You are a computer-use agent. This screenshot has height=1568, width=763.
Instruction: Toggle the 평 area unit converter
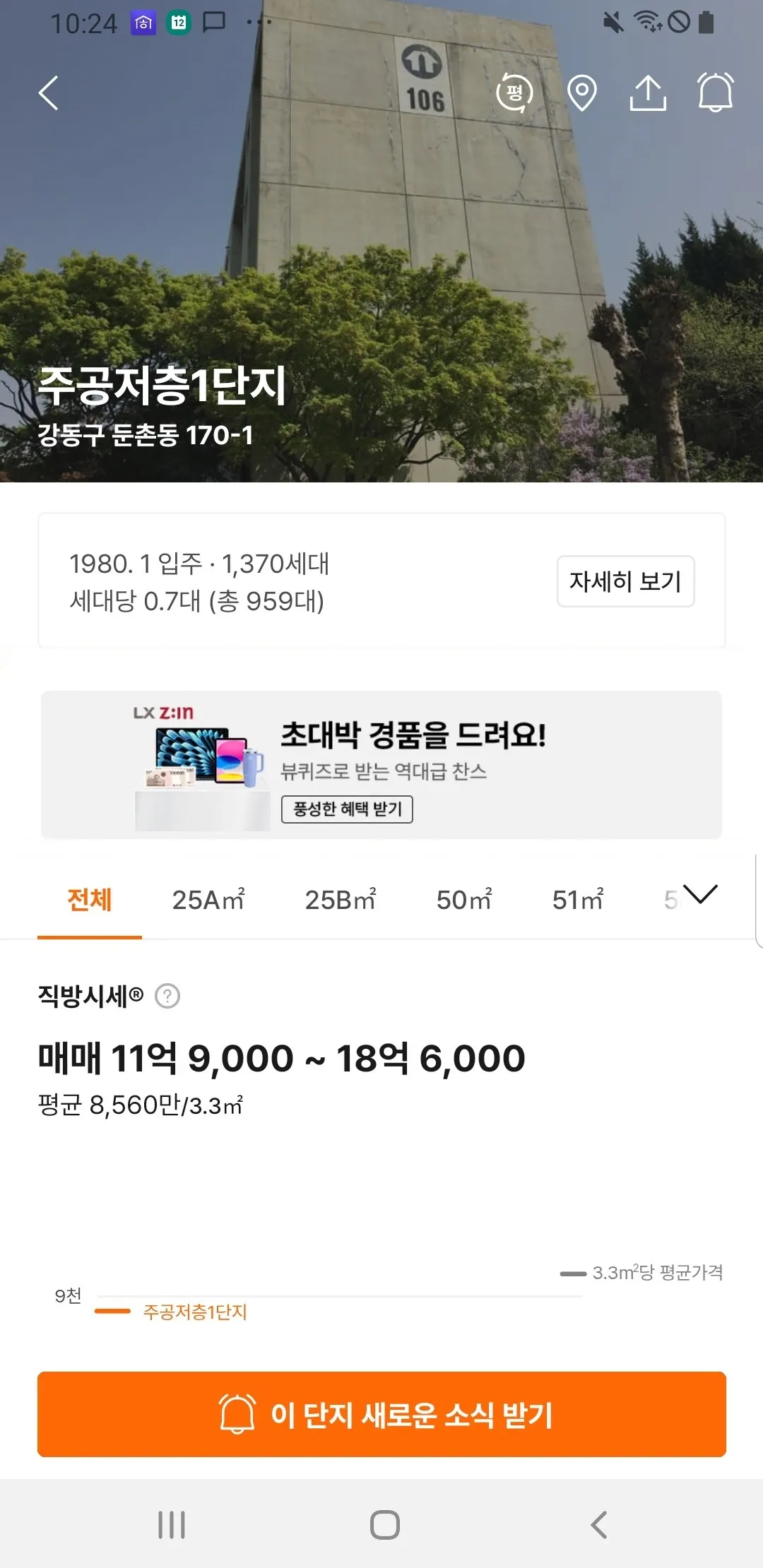(514, 93)
